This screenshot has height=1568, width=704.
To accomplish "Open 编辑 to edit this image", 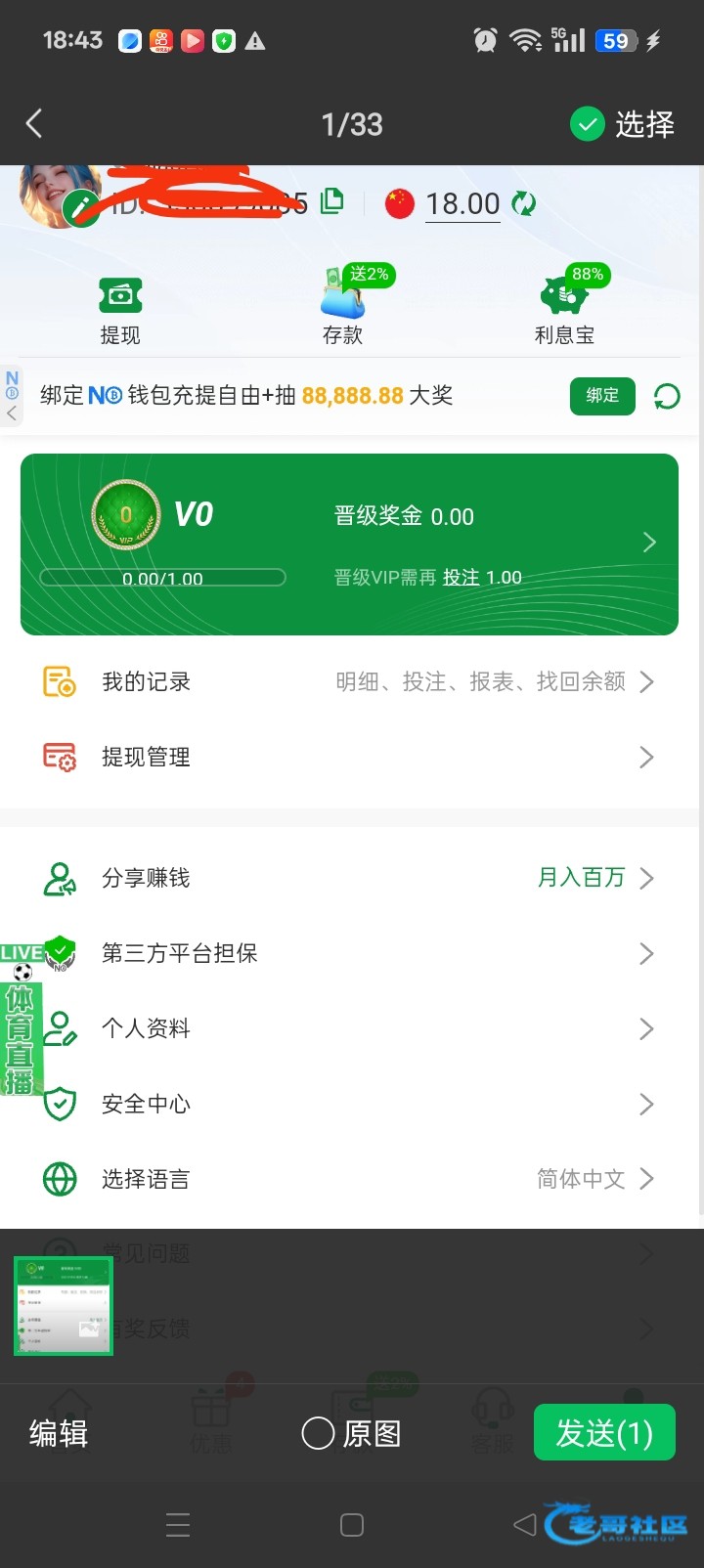I will 59,1433.
